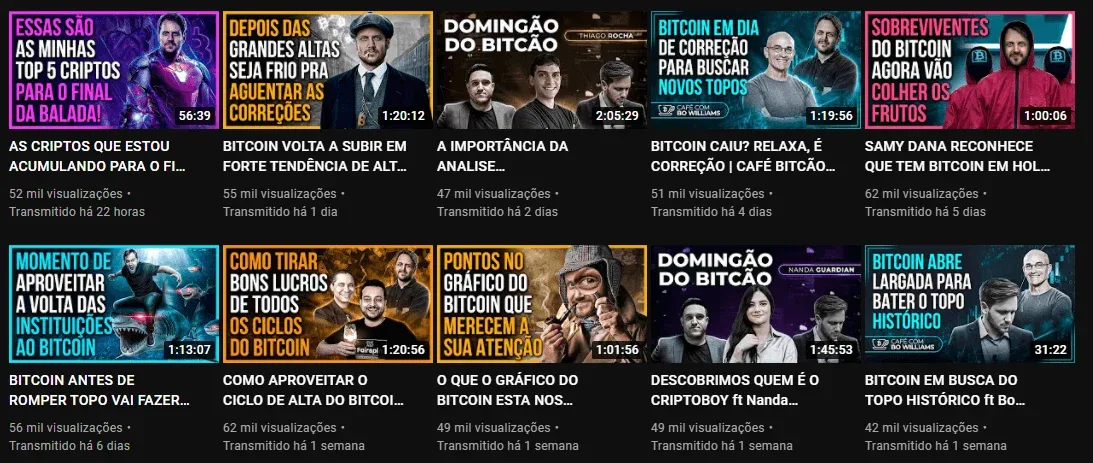The width and height of the screenshot is (1093, 463).
Task: Watch 'O QUE O GRÁFICO DO BITCOIN' video
Action: [x=541, y=303]
